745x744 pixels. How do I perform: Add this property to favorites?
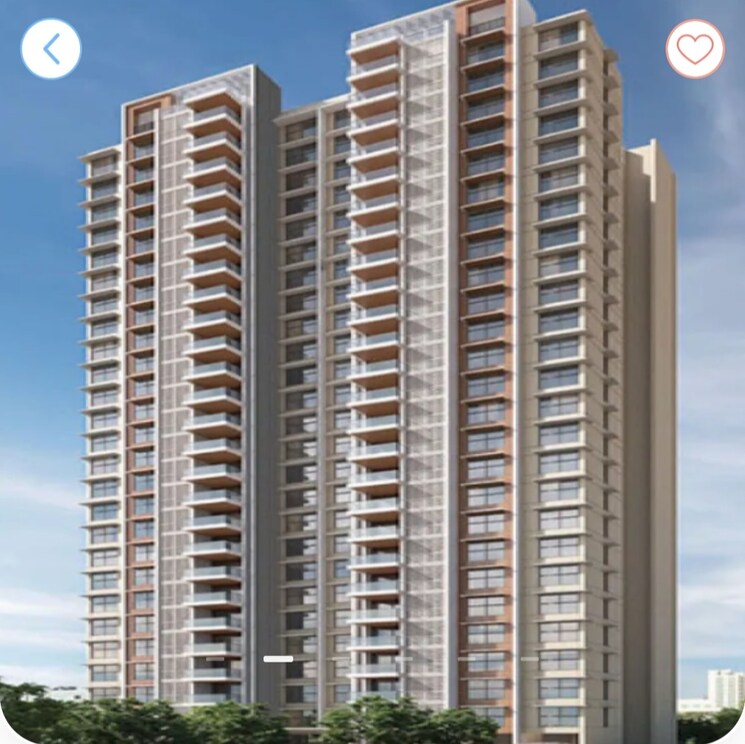pos(695,48)
